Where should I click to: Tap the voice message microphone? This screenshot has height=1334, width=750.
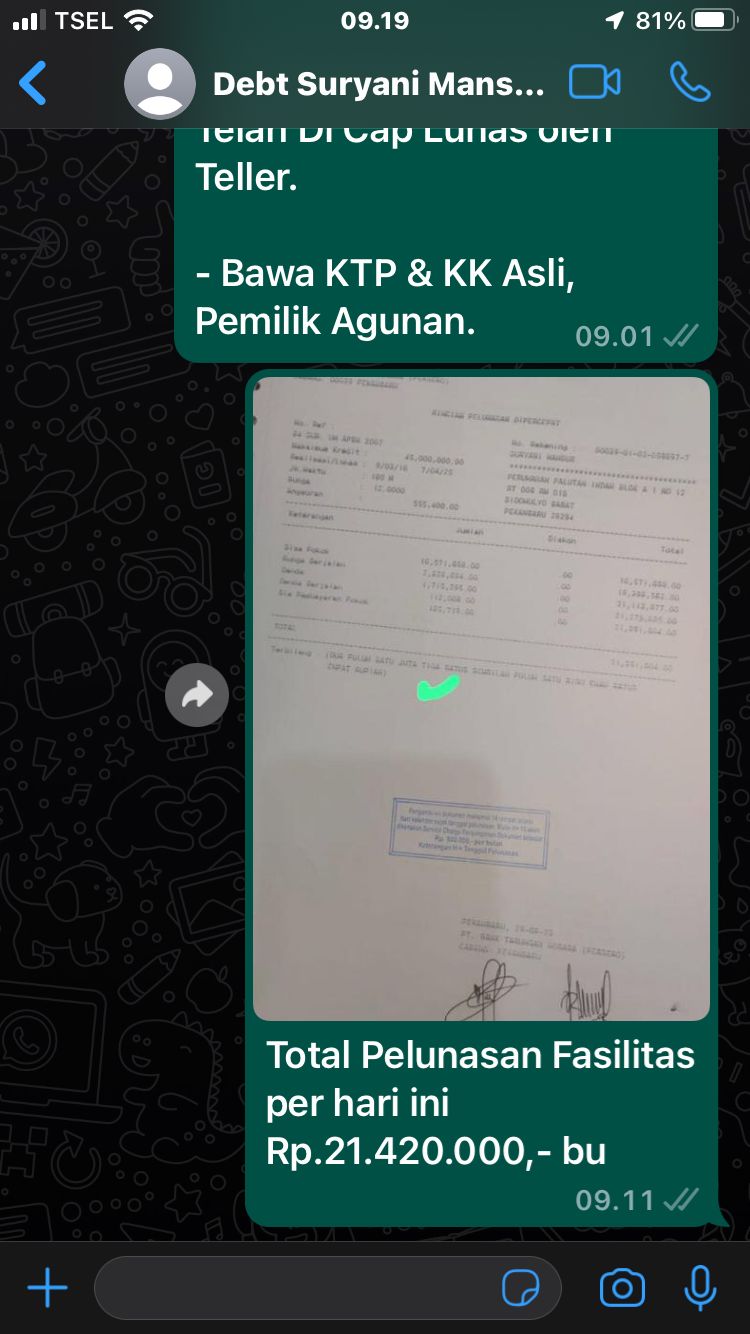tap(700, 1288)
